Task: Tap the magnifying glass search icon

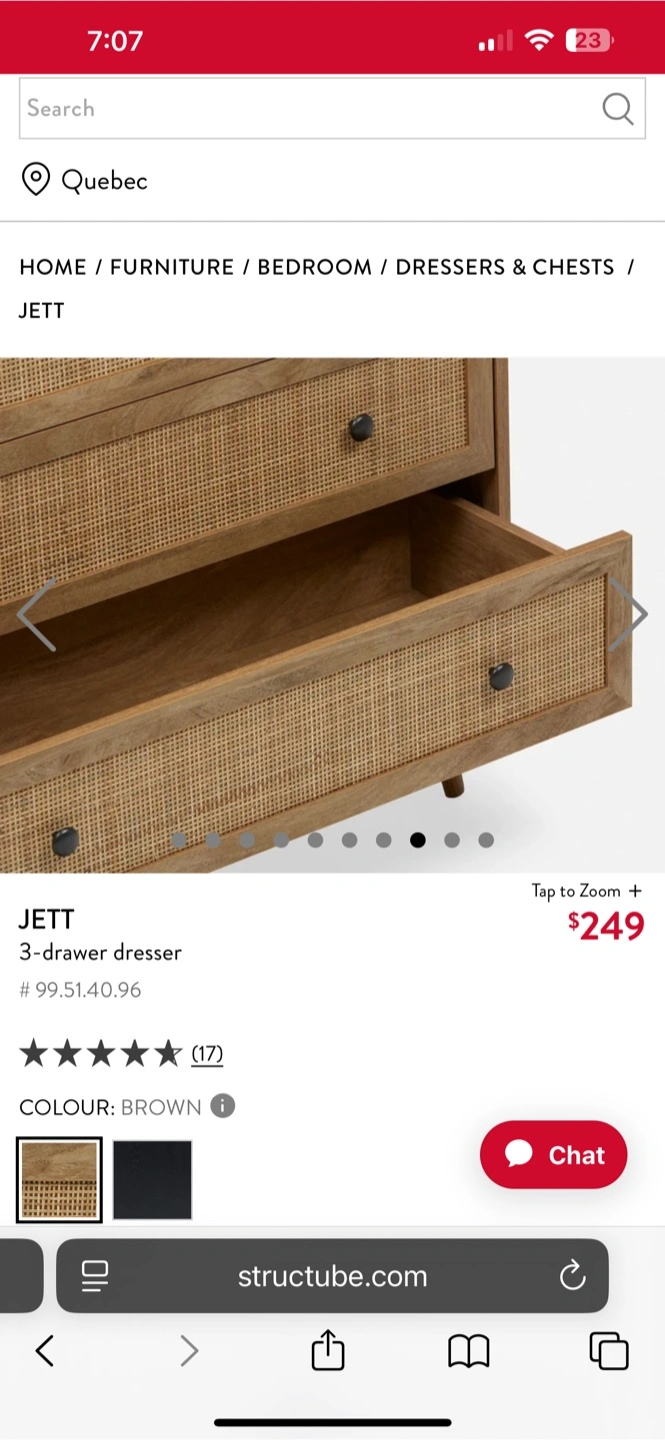Action: pos(617,108)
